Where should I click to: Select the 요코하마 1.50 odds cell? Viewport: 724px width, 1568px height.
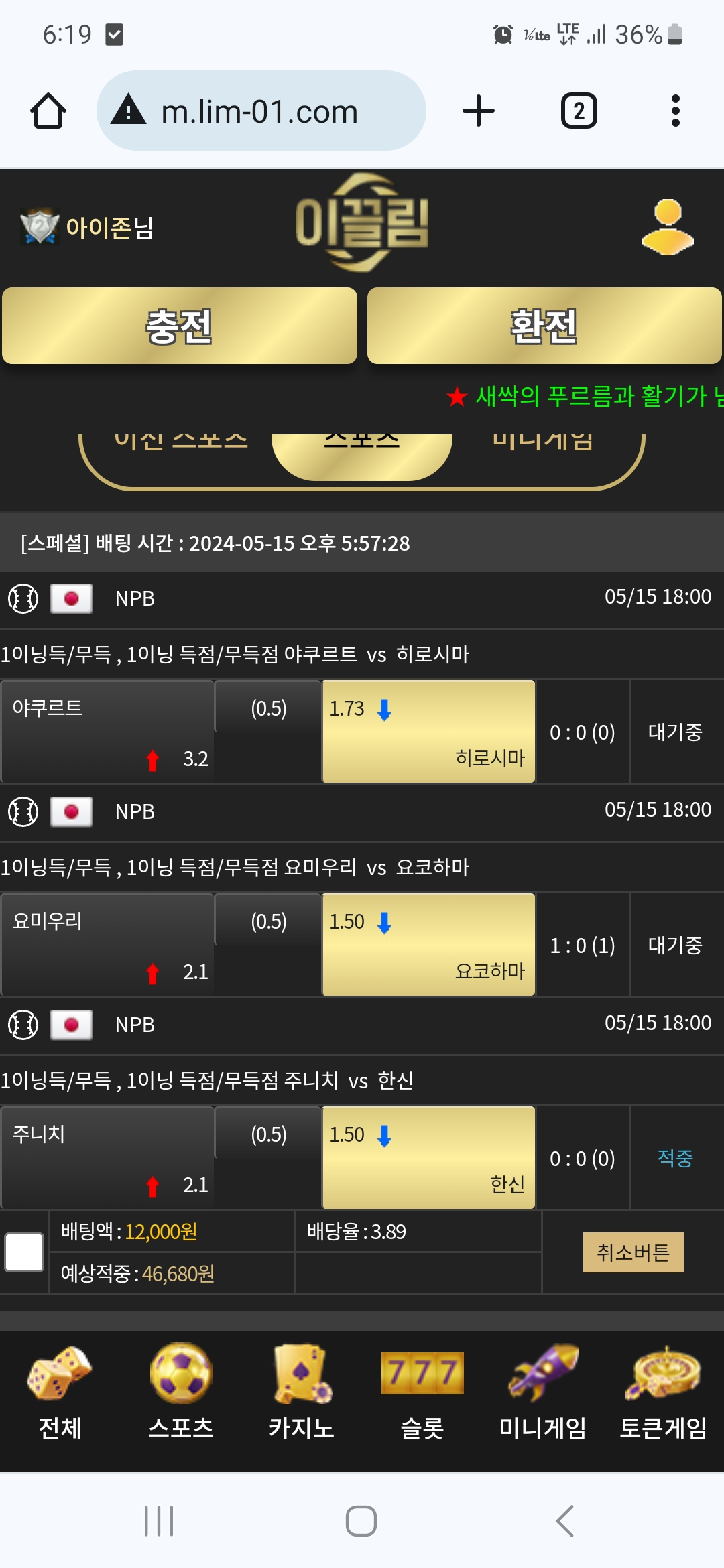point(428,945)
